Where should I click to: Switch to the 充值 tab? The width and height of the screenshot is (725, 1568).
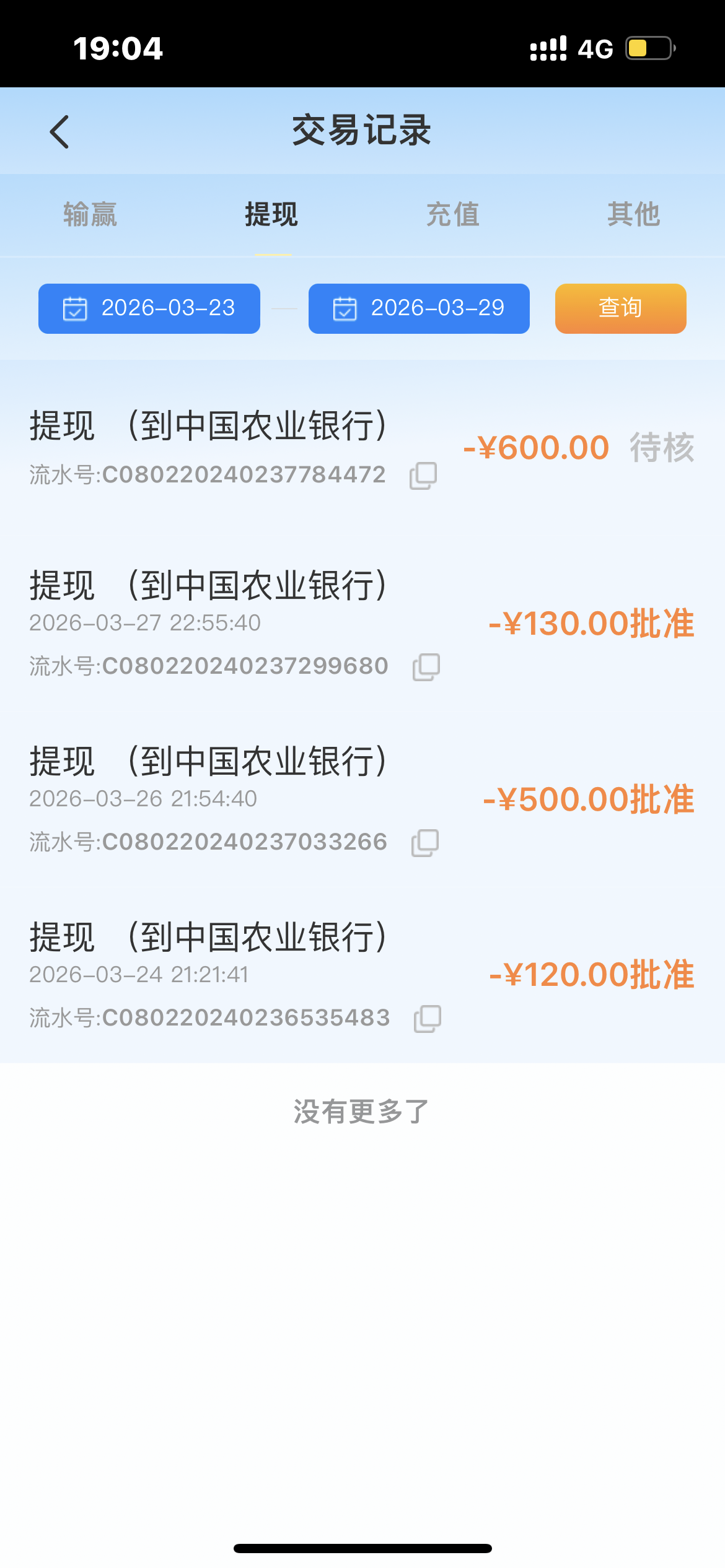click(452, 214)
